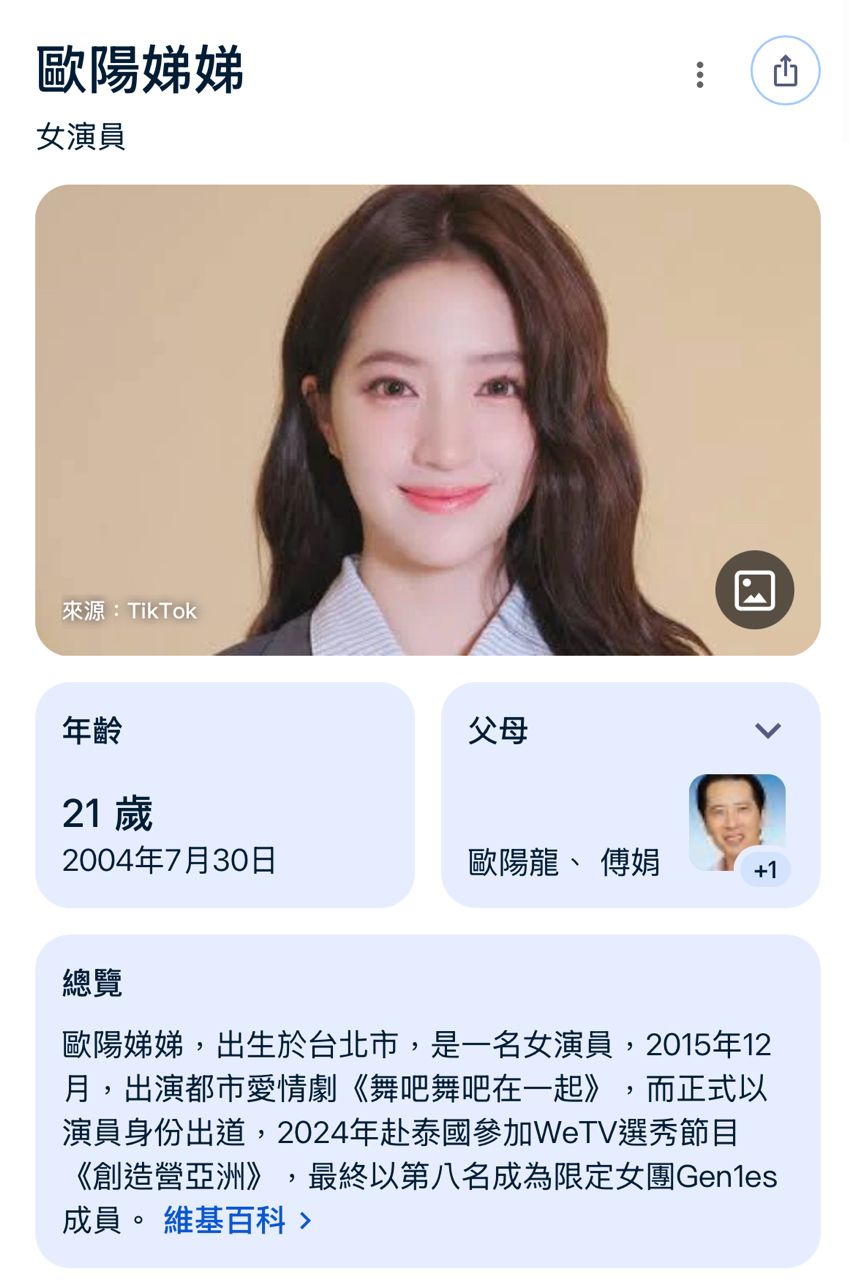Expand the 父母 card chevron
This screenshot has width=856, height=1280.
coord(767,731)
